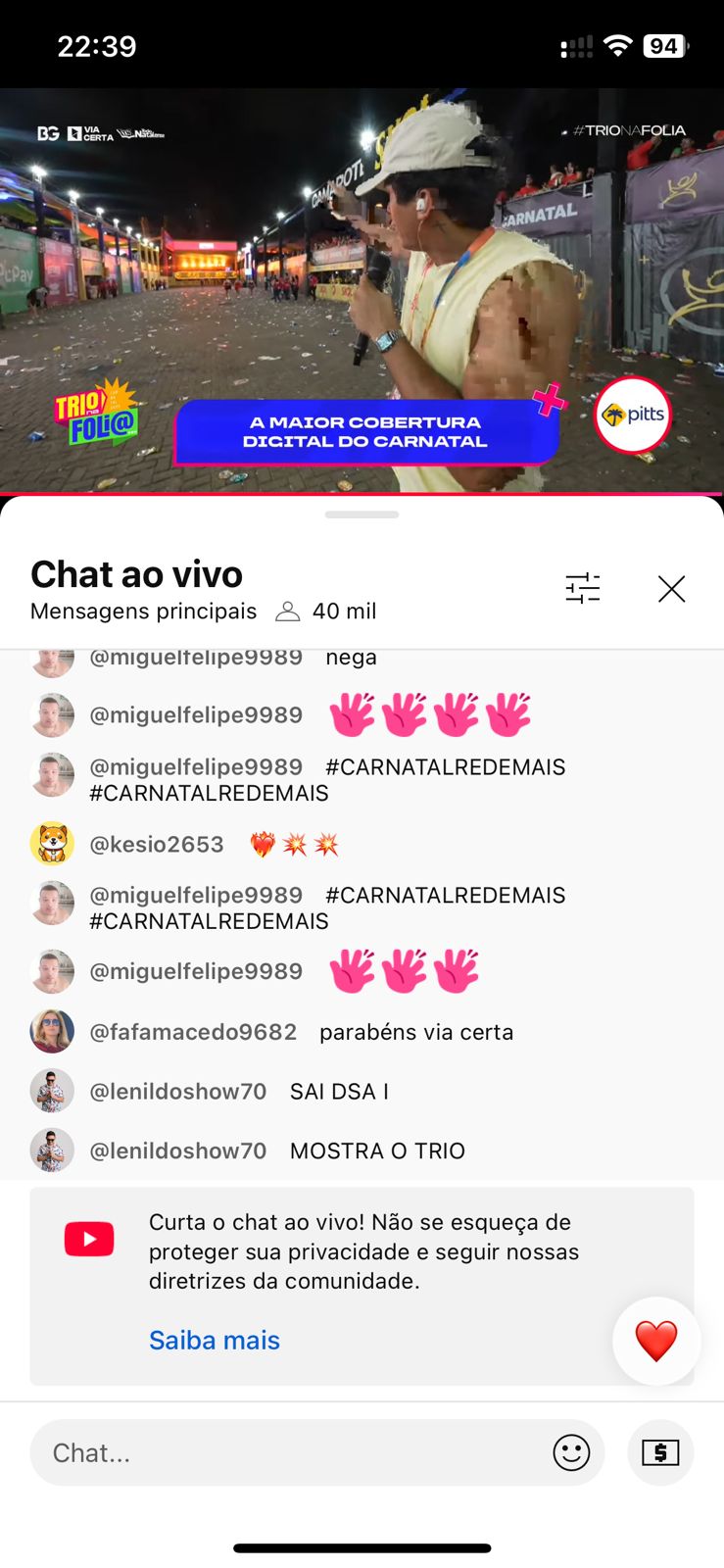
Task: Tap the Saiba mais link
Action: pos(215,1340)
